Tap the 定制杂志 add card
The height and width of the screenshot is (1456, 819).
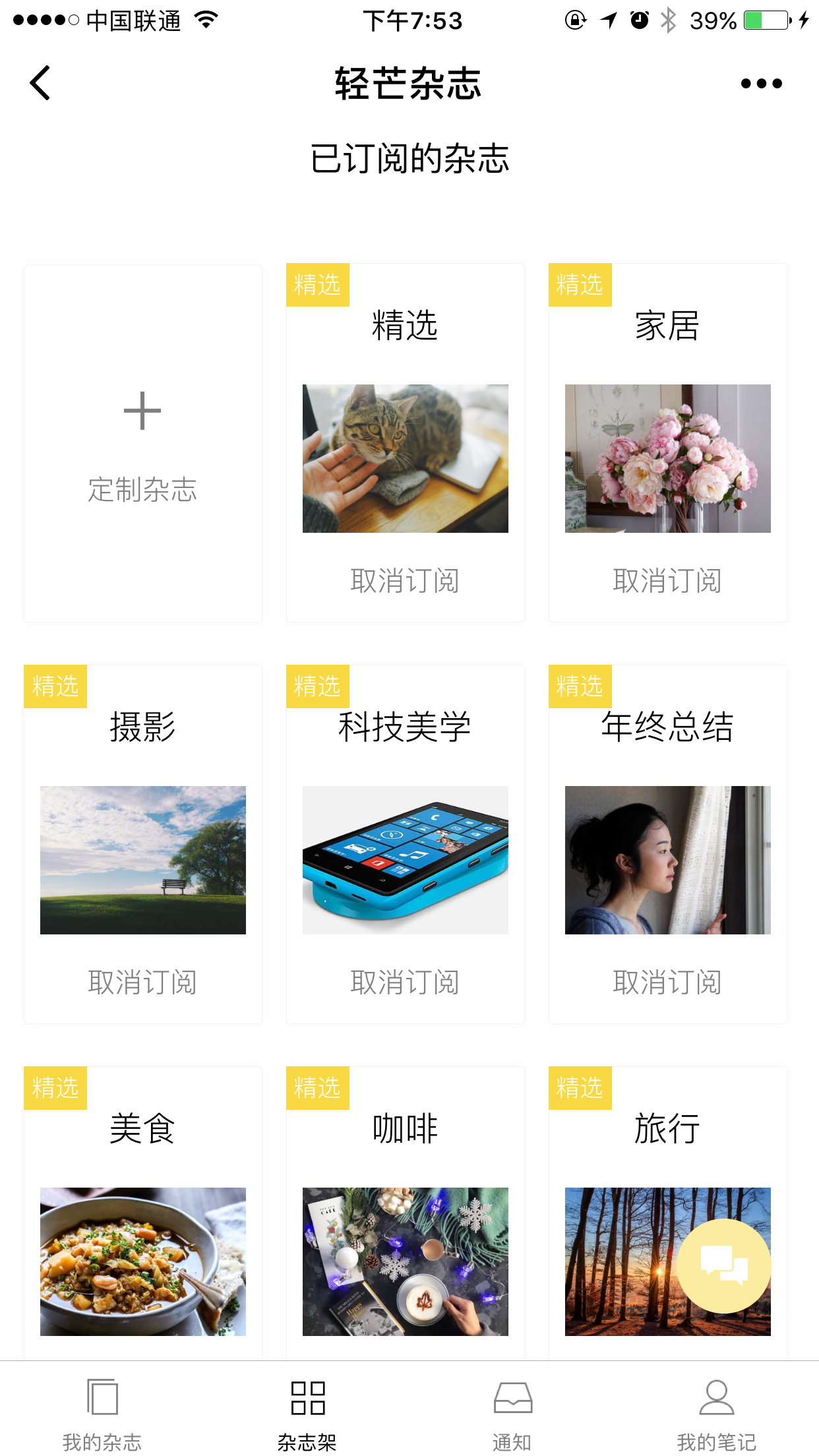(143, 443)
